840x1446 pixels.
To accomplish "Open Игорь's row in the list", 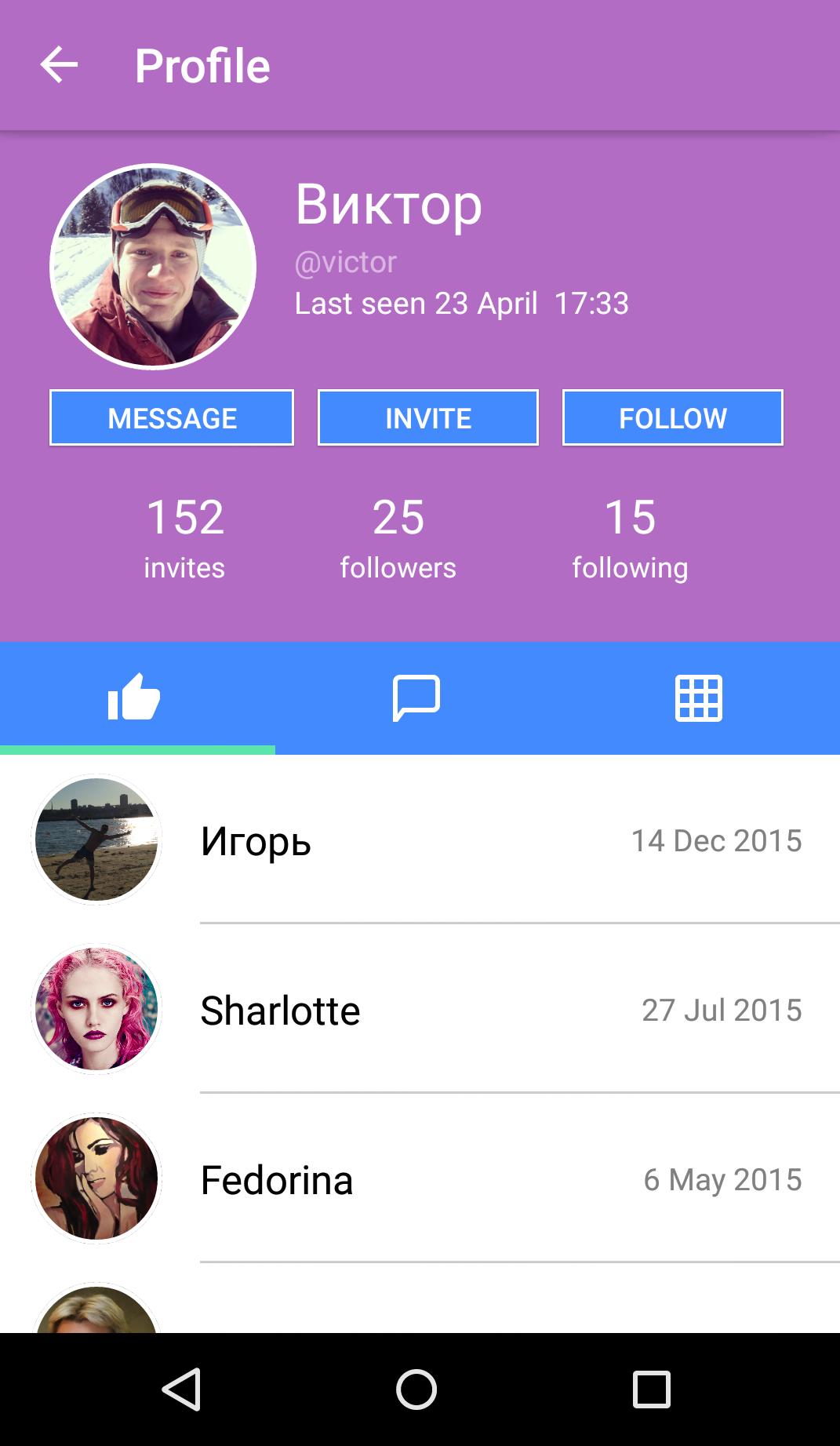I will [x=420, y=840].
